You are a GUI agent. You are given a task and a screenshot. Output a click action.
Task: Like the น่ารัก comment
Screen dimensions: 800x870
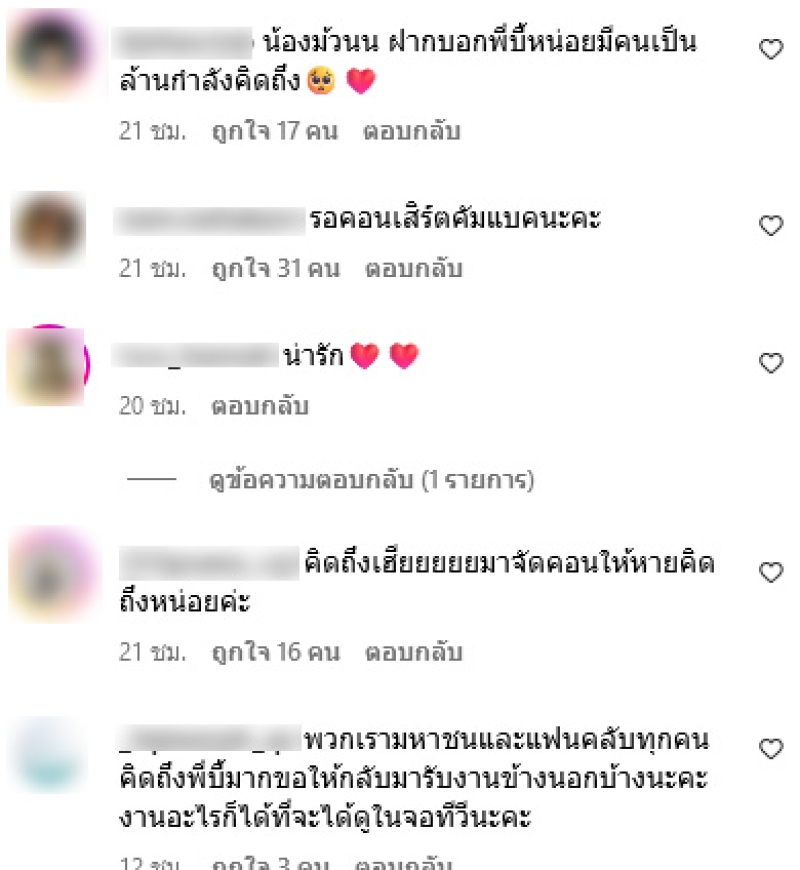771,364
